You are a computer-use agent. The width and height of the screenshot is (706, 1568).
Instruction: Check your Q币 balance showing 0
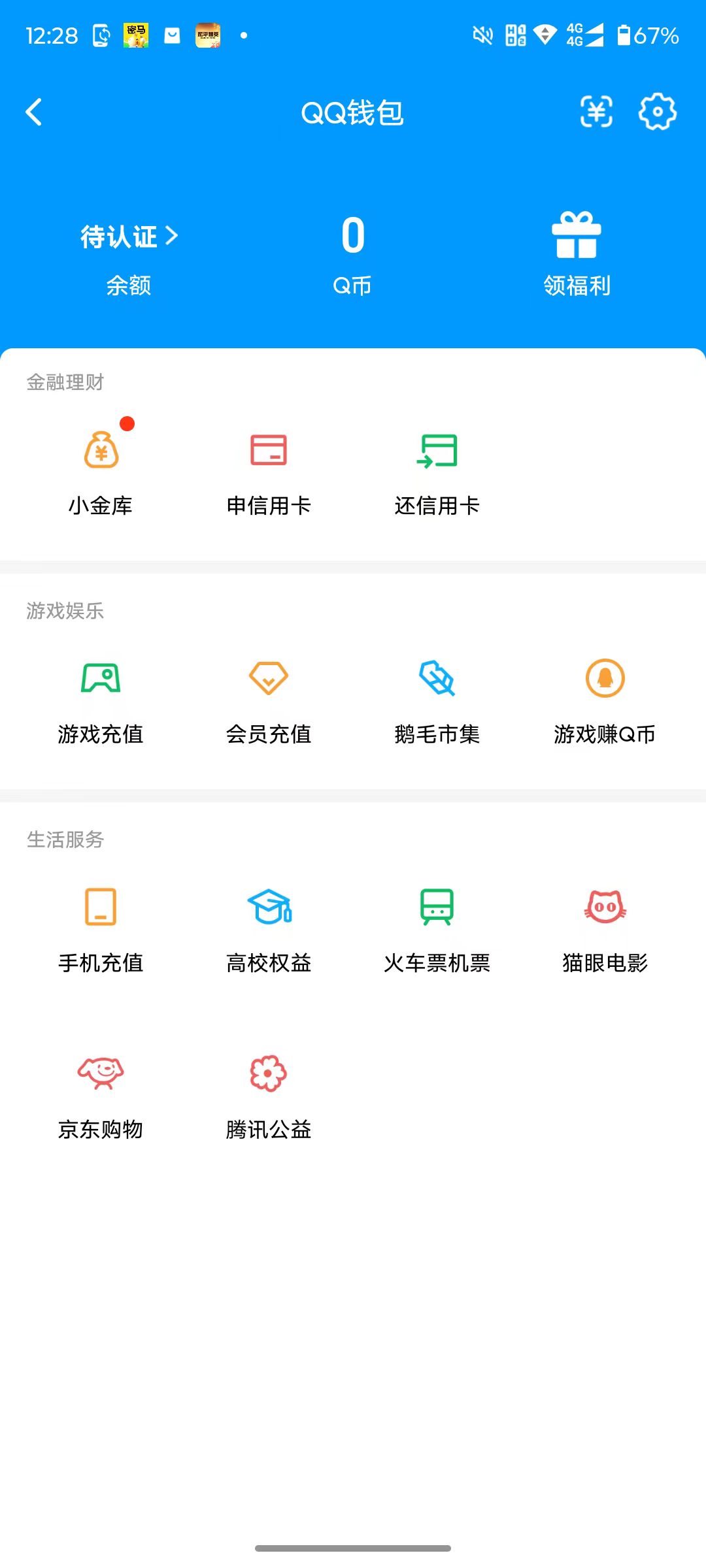352,237
